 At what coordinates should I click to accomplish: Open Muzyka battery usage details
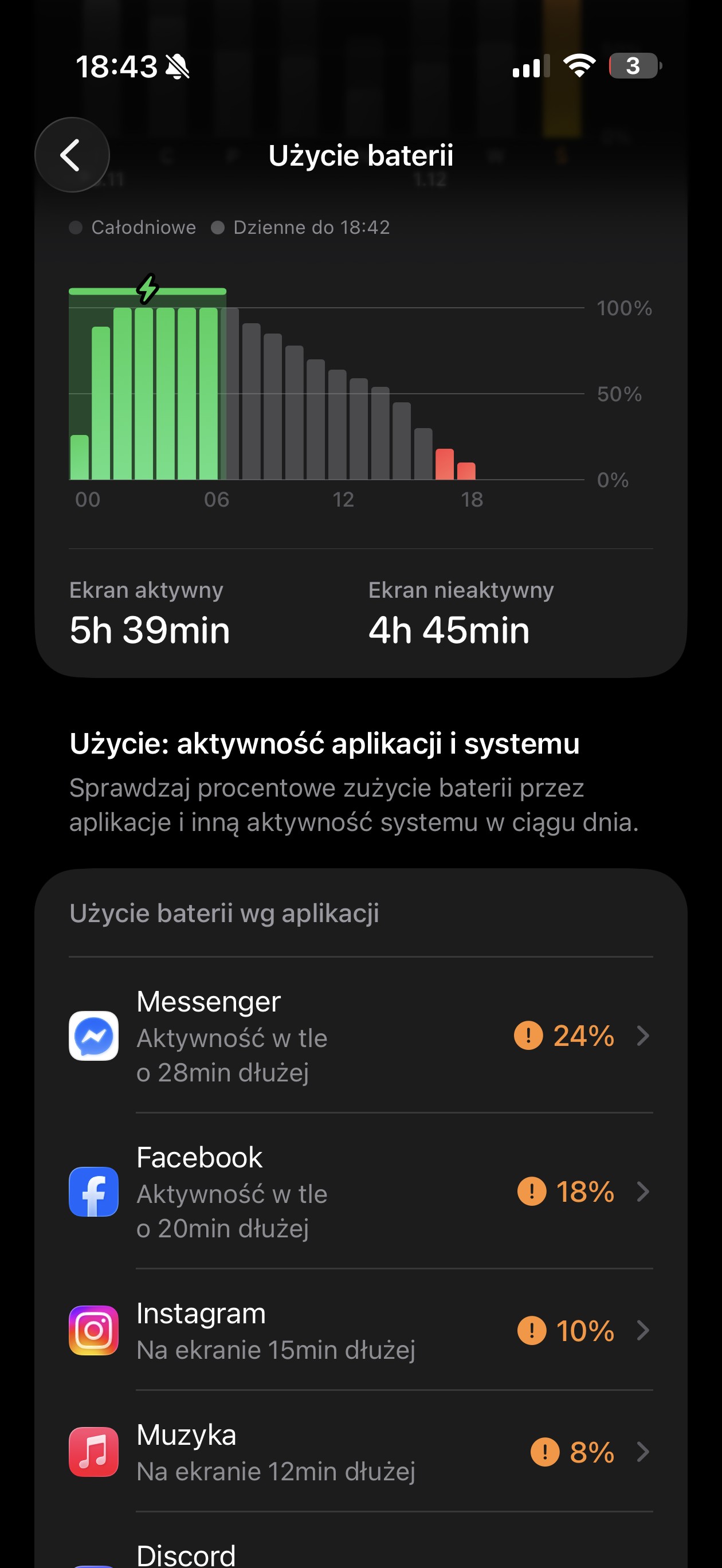(360, 1452)
